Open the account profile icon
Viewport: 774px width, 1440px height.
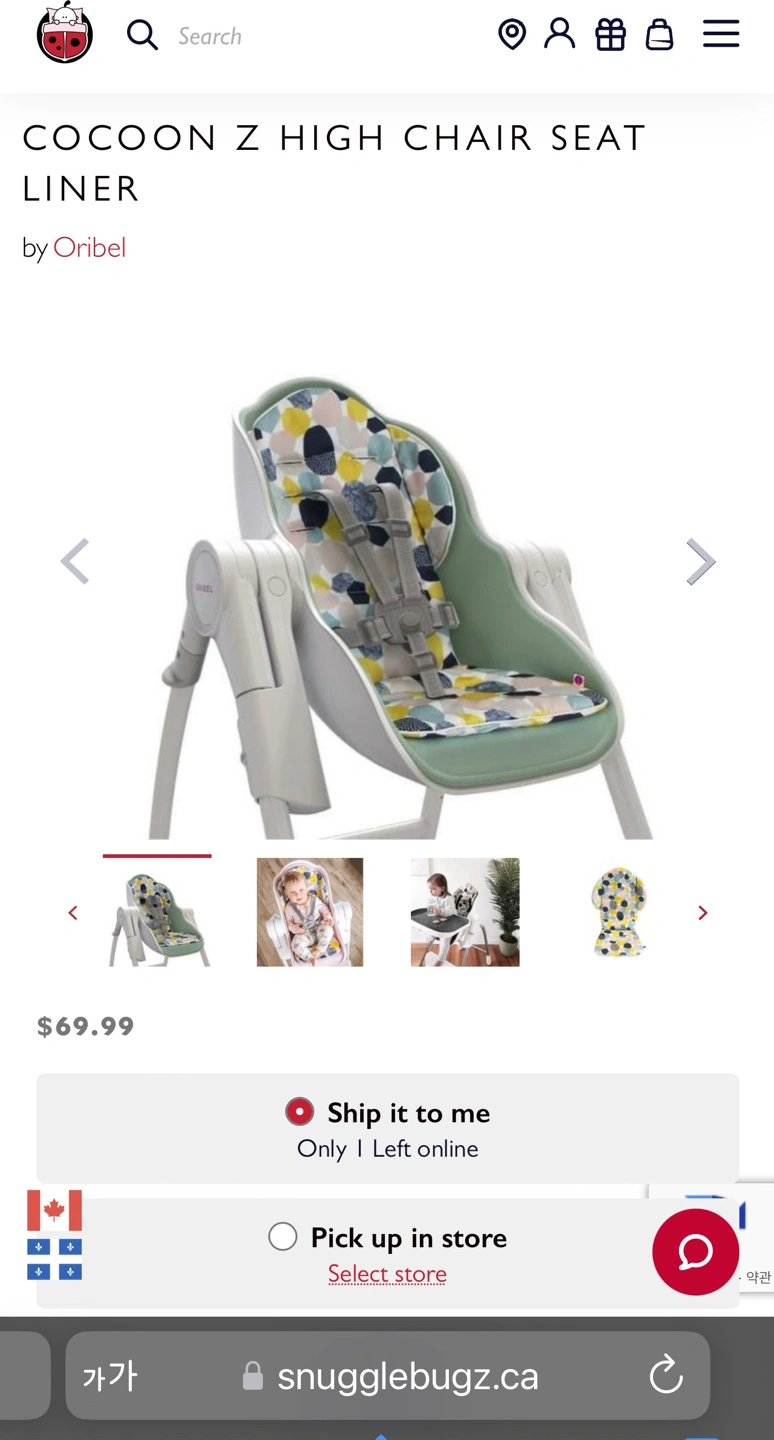[x=560, y=34]
